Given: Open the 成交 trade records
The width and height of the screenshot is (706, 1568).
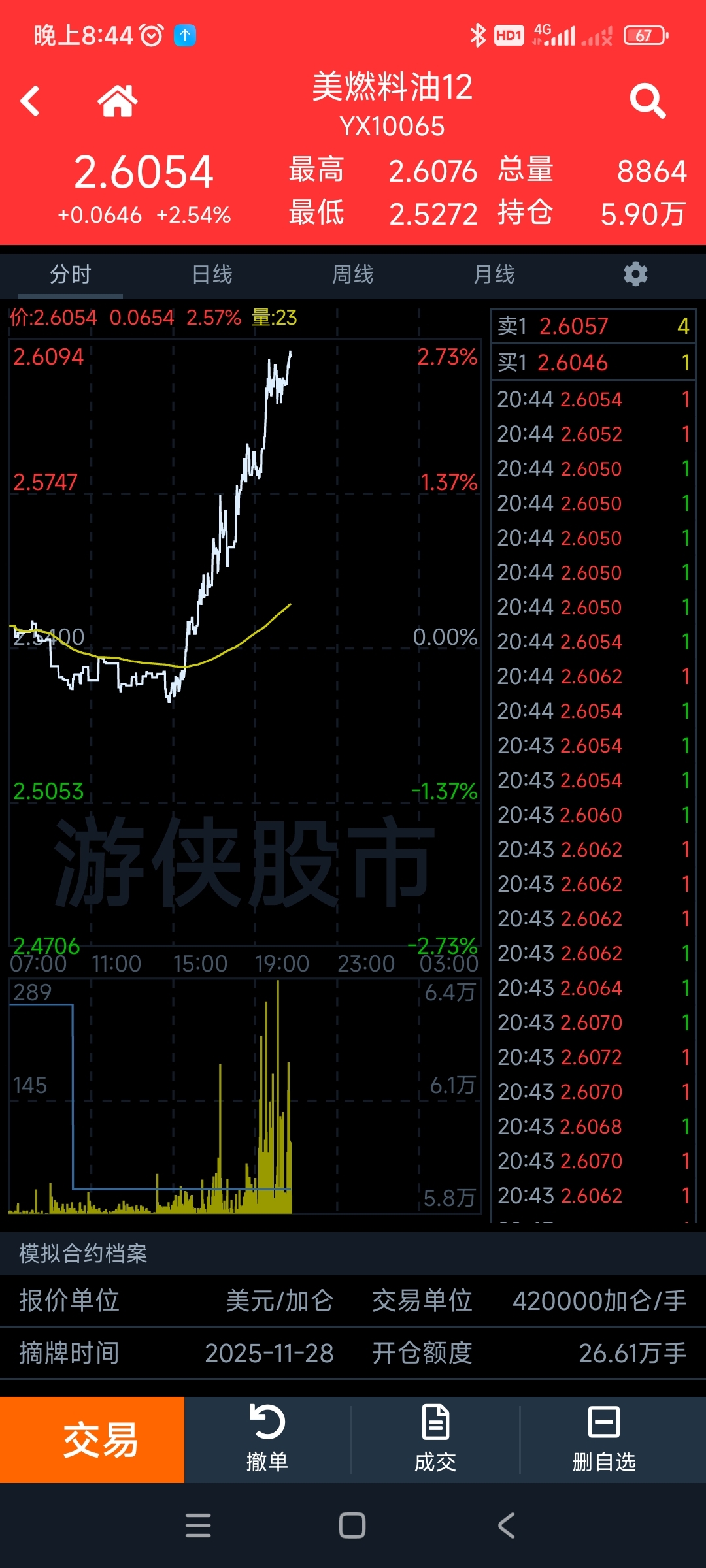Looking at the screenshot, I should pyautogui.click(x=435, y=1440).
